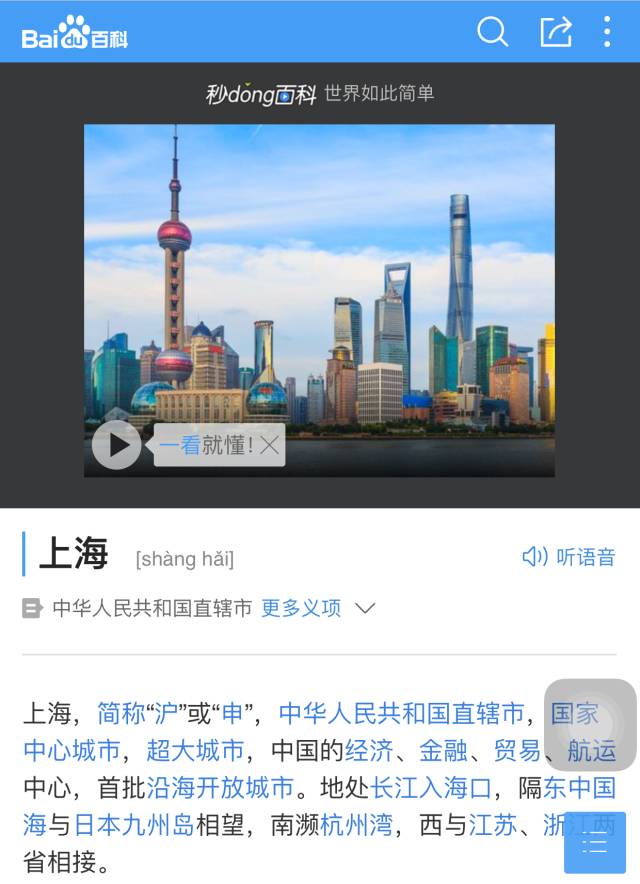Image resolution: width=640 pixels, height=884 pixels.
Task: Open the 贸易 link
Action: pyautogui.click(x=517, y=750)
